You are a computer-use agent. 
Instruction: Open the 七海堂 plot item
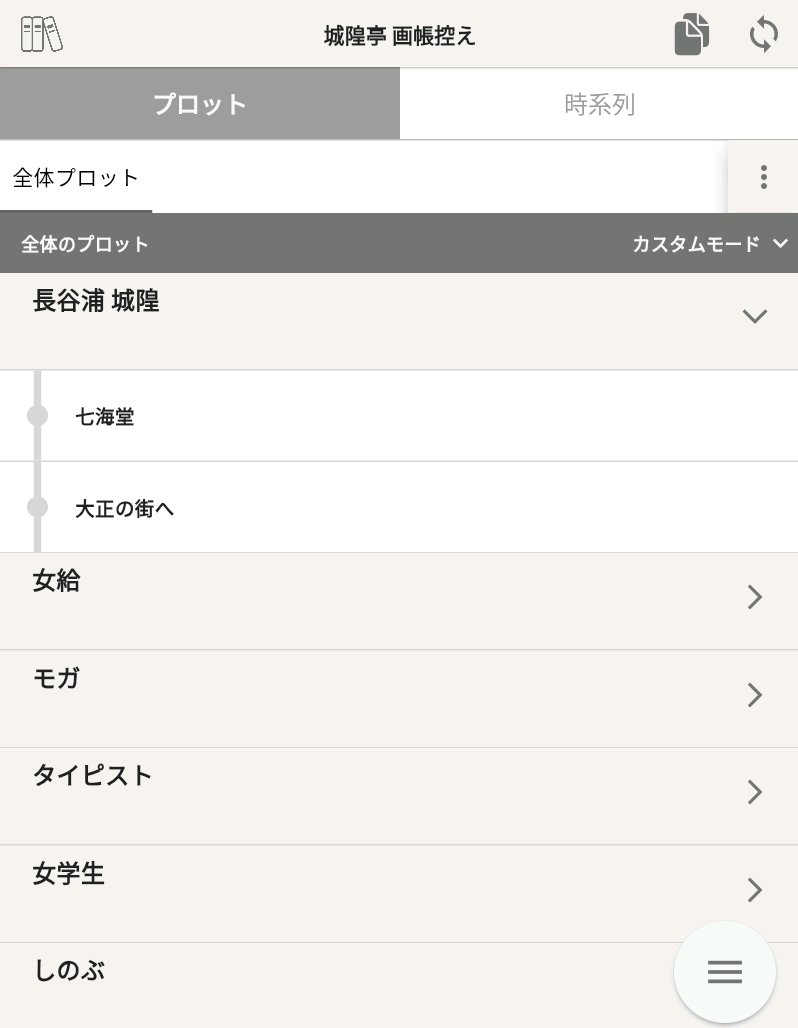pyautogui.click(x=105, y=417)
